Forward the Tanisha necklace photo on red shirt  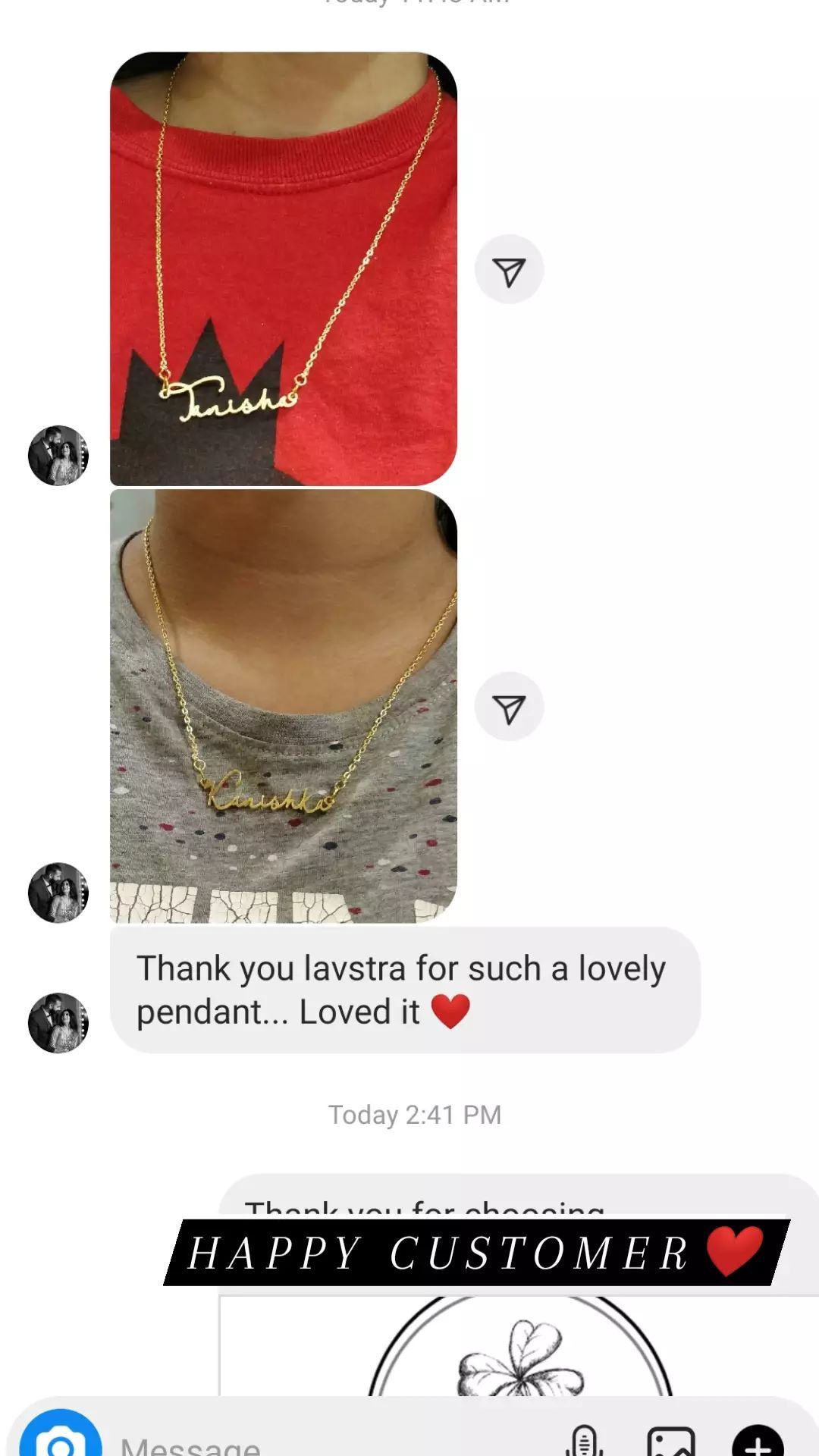[509, 270]
